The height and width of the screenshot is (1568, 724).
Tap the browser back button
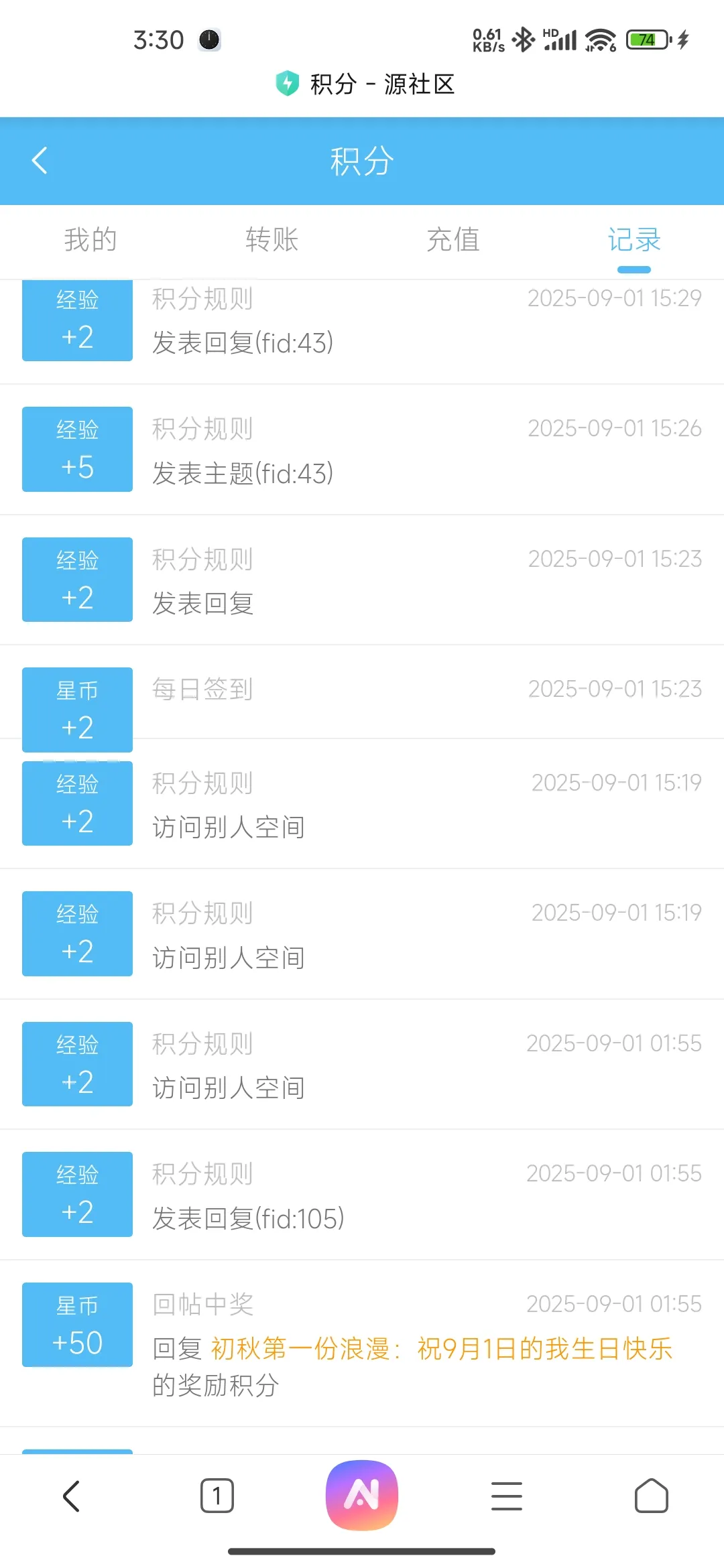72,1496
